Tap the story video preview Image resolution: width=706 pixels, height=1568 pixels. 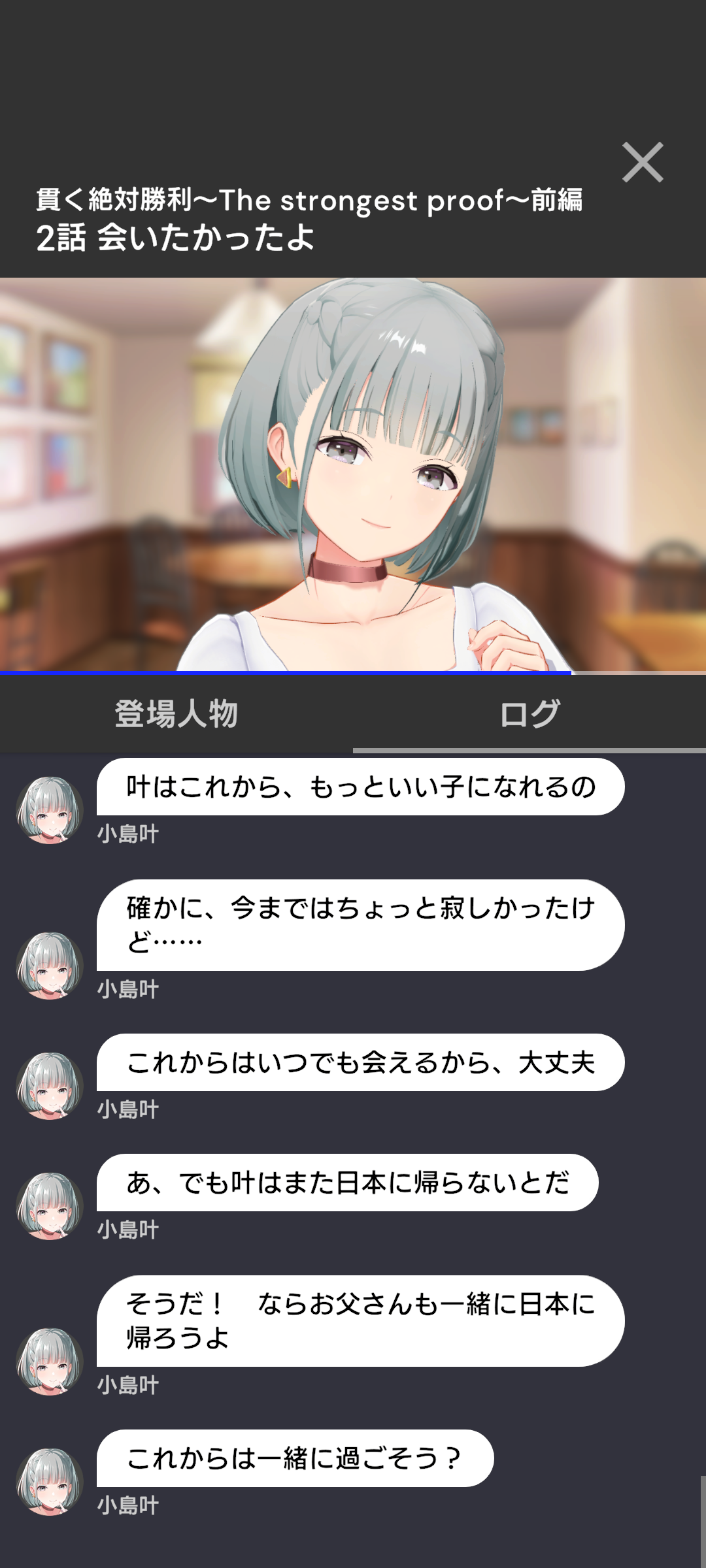(x=353, y=474)
